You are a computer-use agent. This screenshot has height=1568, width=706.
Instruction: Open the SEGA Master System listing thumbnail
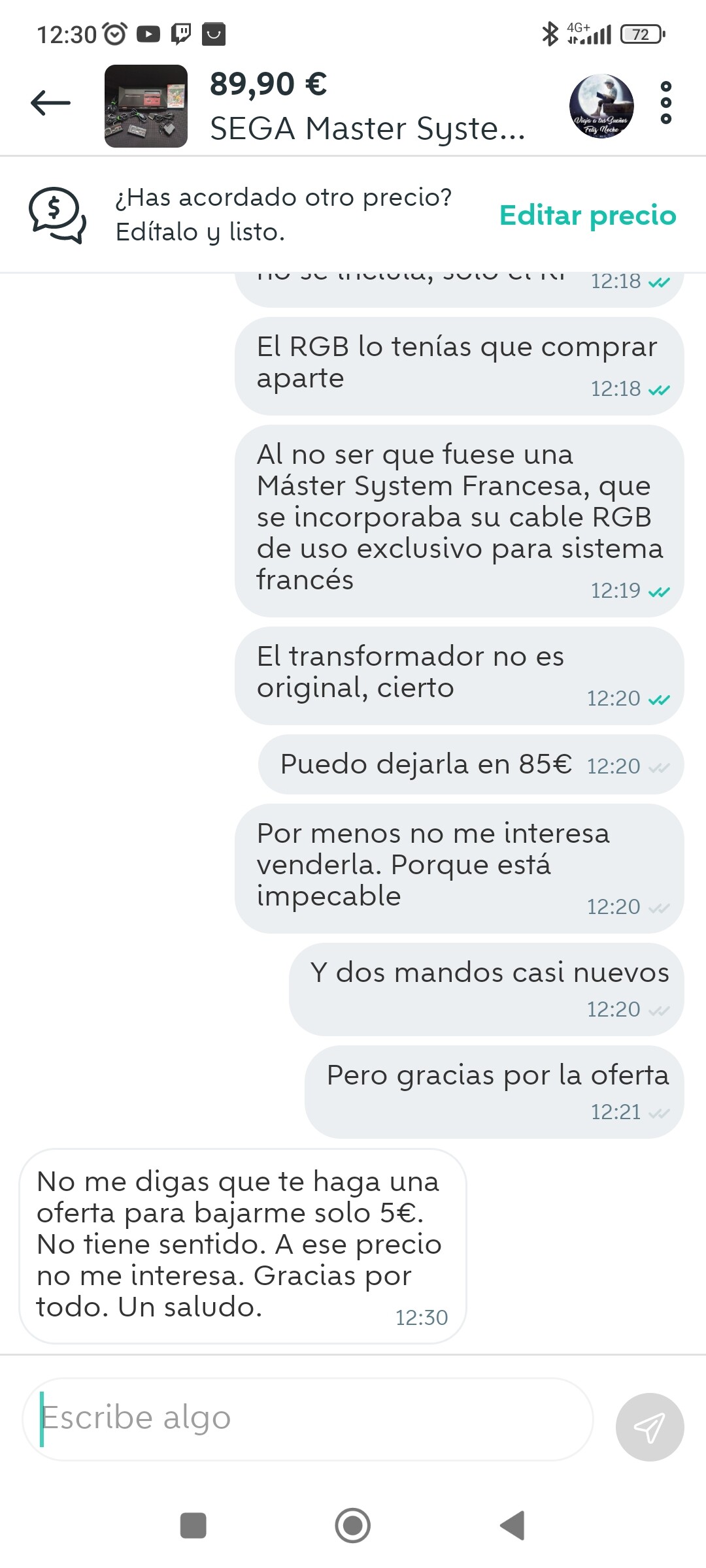(146, 106)
